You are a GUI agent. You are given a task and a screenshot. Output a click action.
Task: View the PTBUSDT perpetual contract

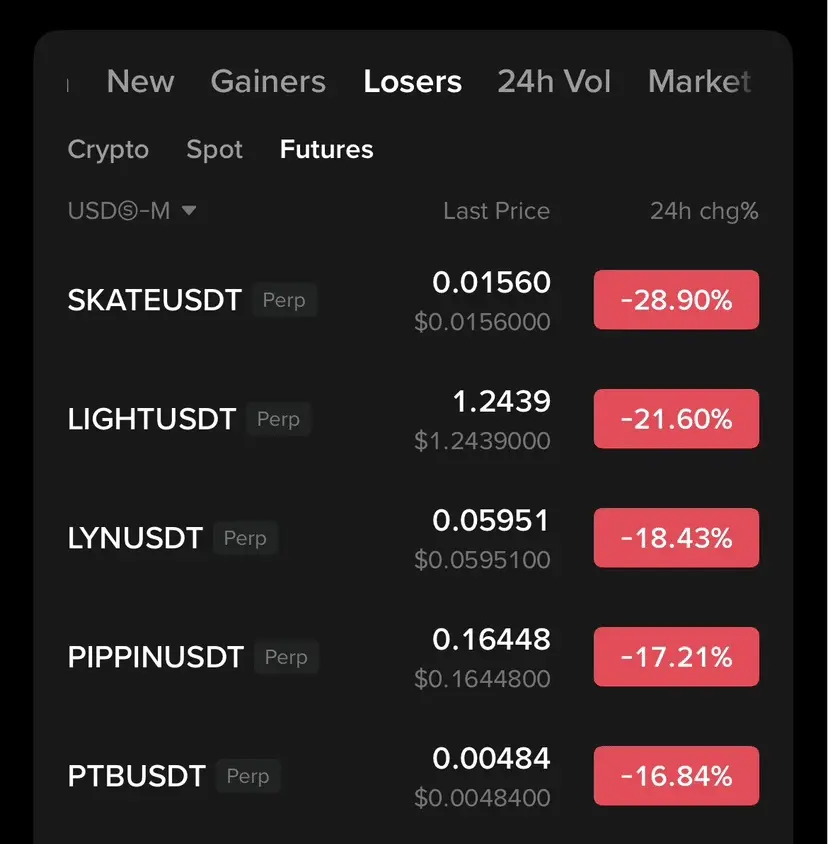point(136,776)
